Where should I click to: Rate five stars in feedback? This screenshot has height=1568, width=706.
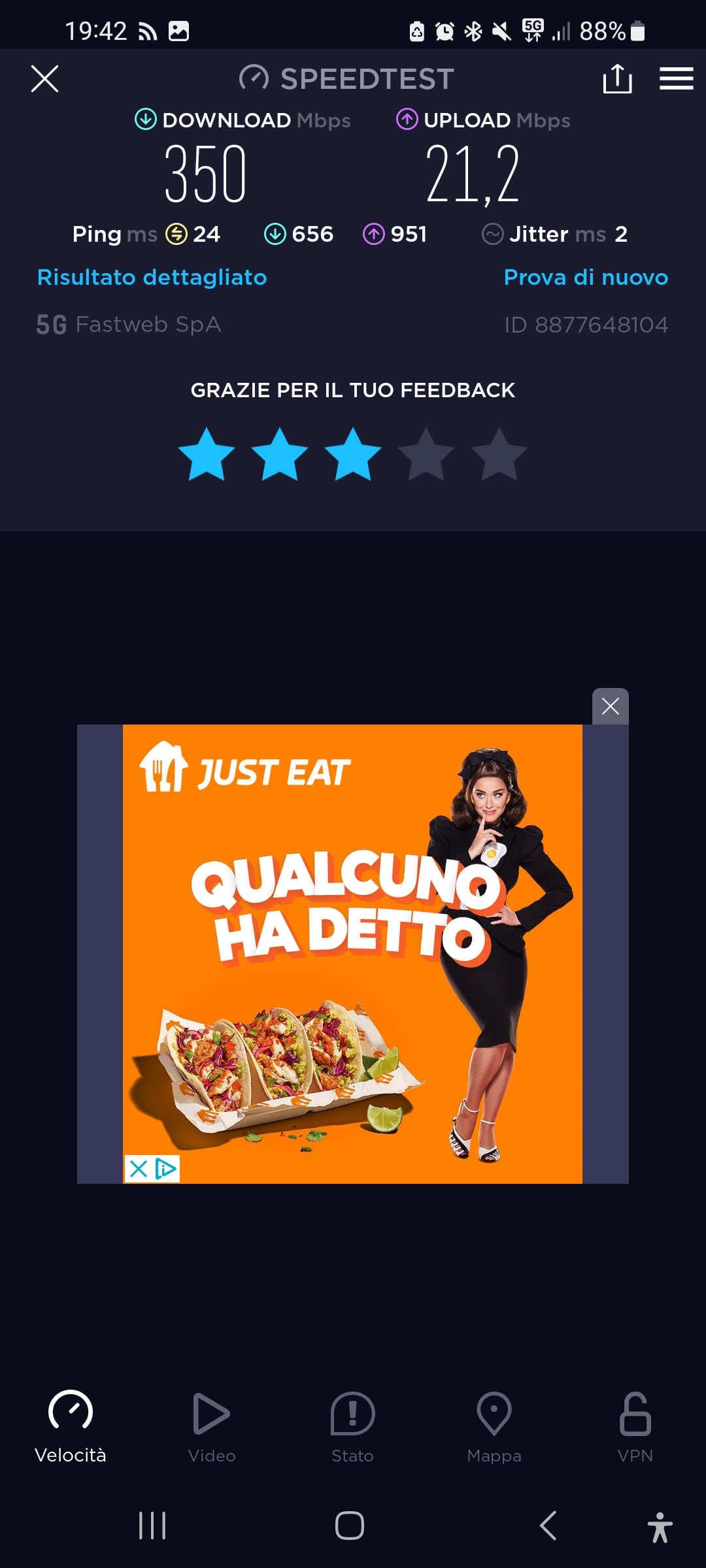pyautogui.click(x=499, y=455)
